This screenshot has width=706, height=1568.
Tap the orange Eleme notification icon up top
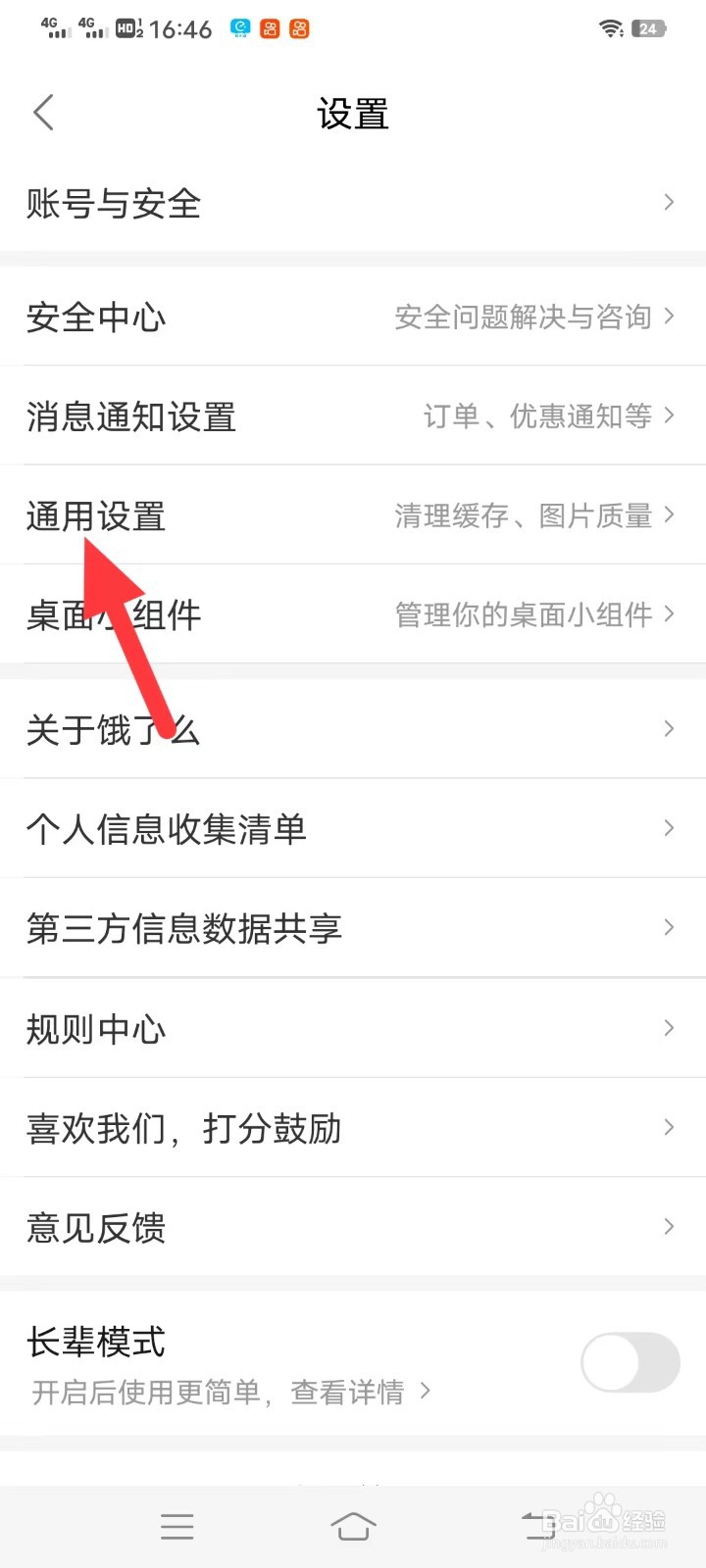(272, 28)
